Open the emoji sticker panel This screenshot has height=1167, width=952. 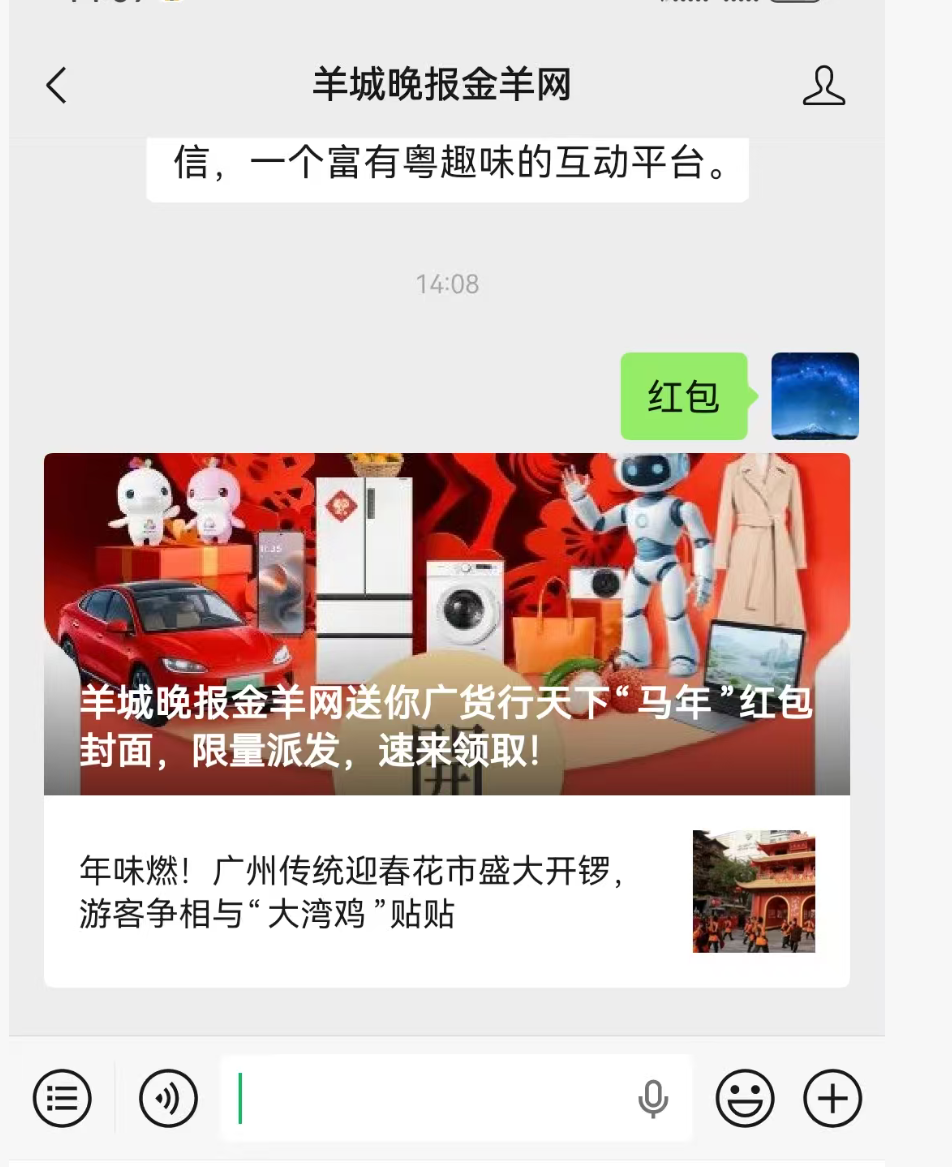[745, 1098]
